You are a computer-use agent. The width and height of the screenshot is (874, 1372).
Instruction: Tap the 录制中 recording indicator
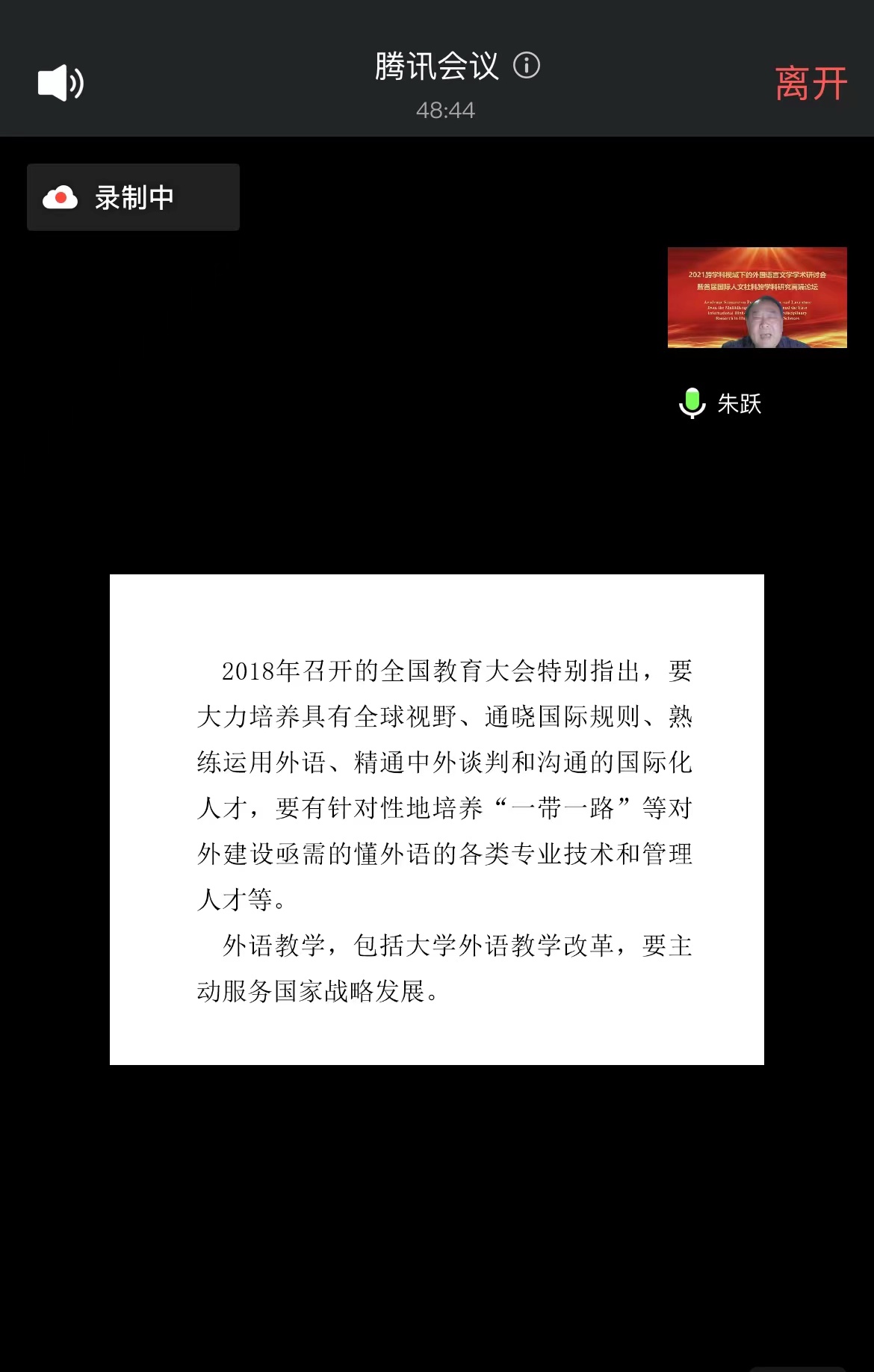click(x=133, y=197)
